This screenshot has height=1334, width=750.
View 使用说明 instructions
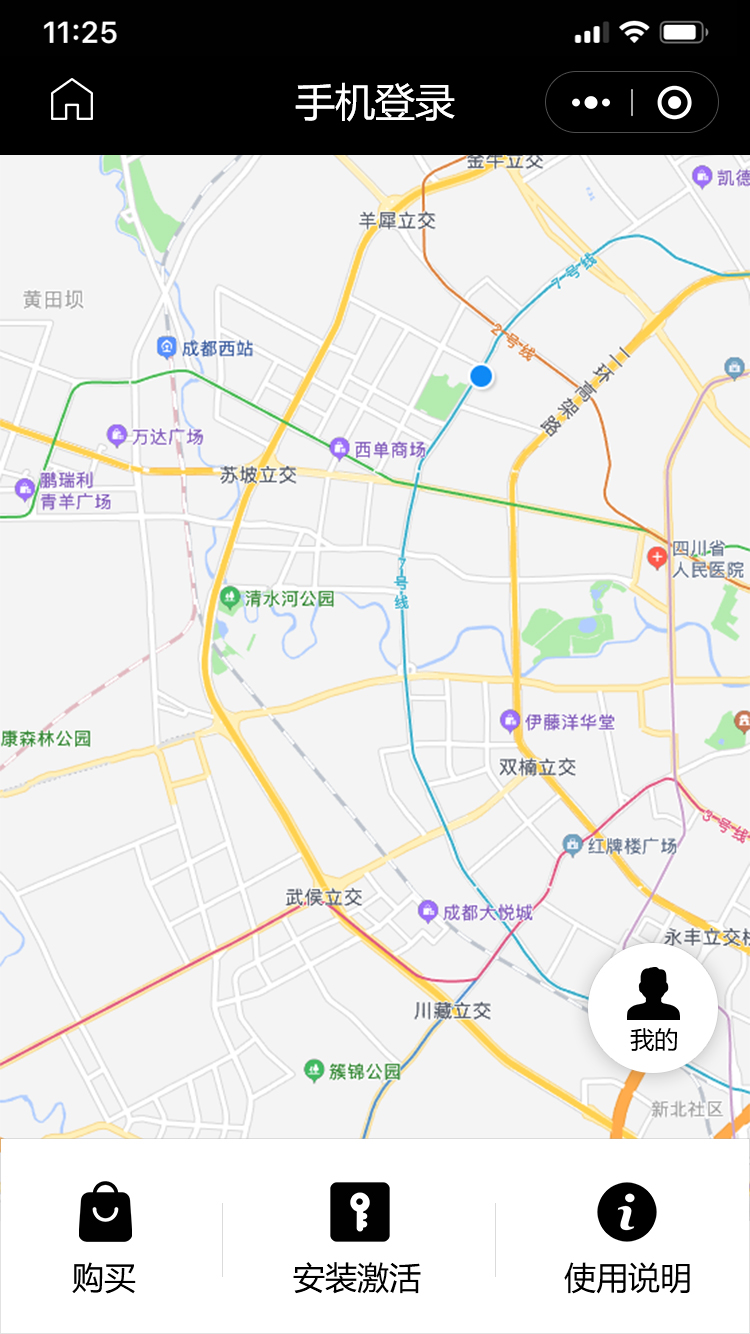627,1237
